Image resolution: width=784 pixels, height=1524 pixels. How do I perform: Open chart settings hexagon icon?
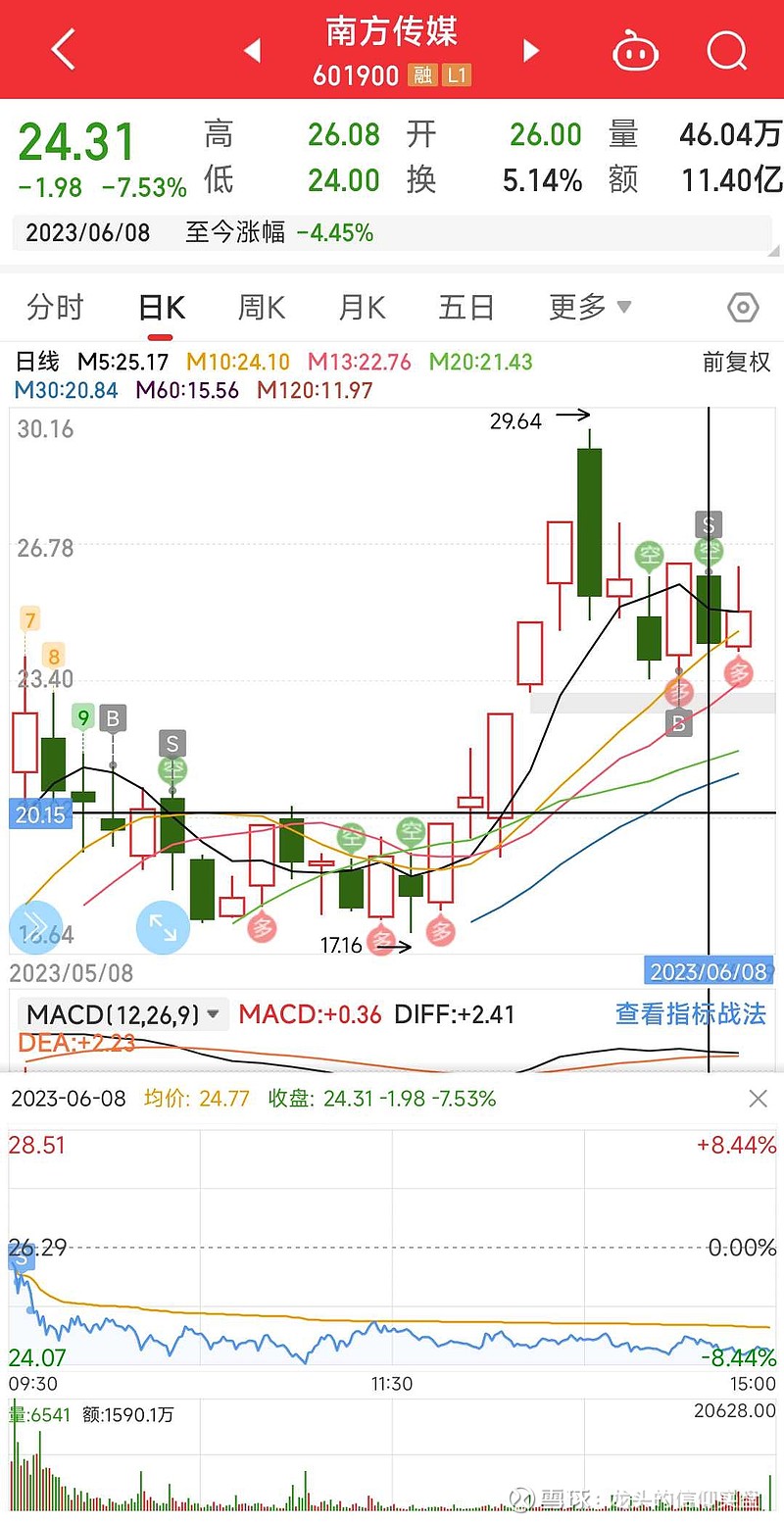743,309
